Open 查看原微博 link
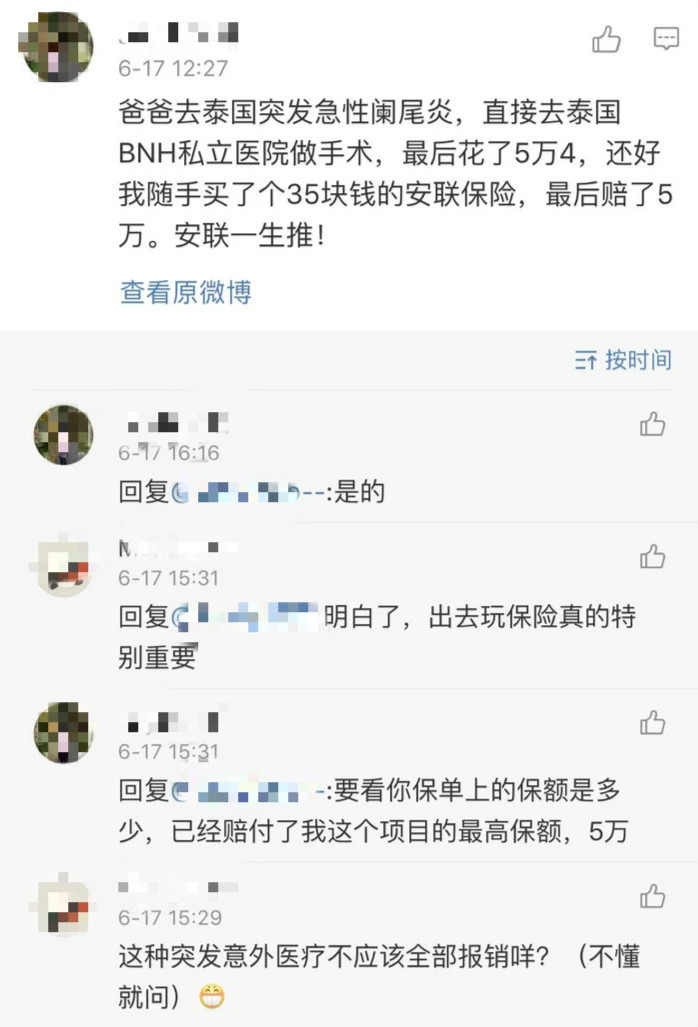The image size is (698, 1027). tap(186, 292)
